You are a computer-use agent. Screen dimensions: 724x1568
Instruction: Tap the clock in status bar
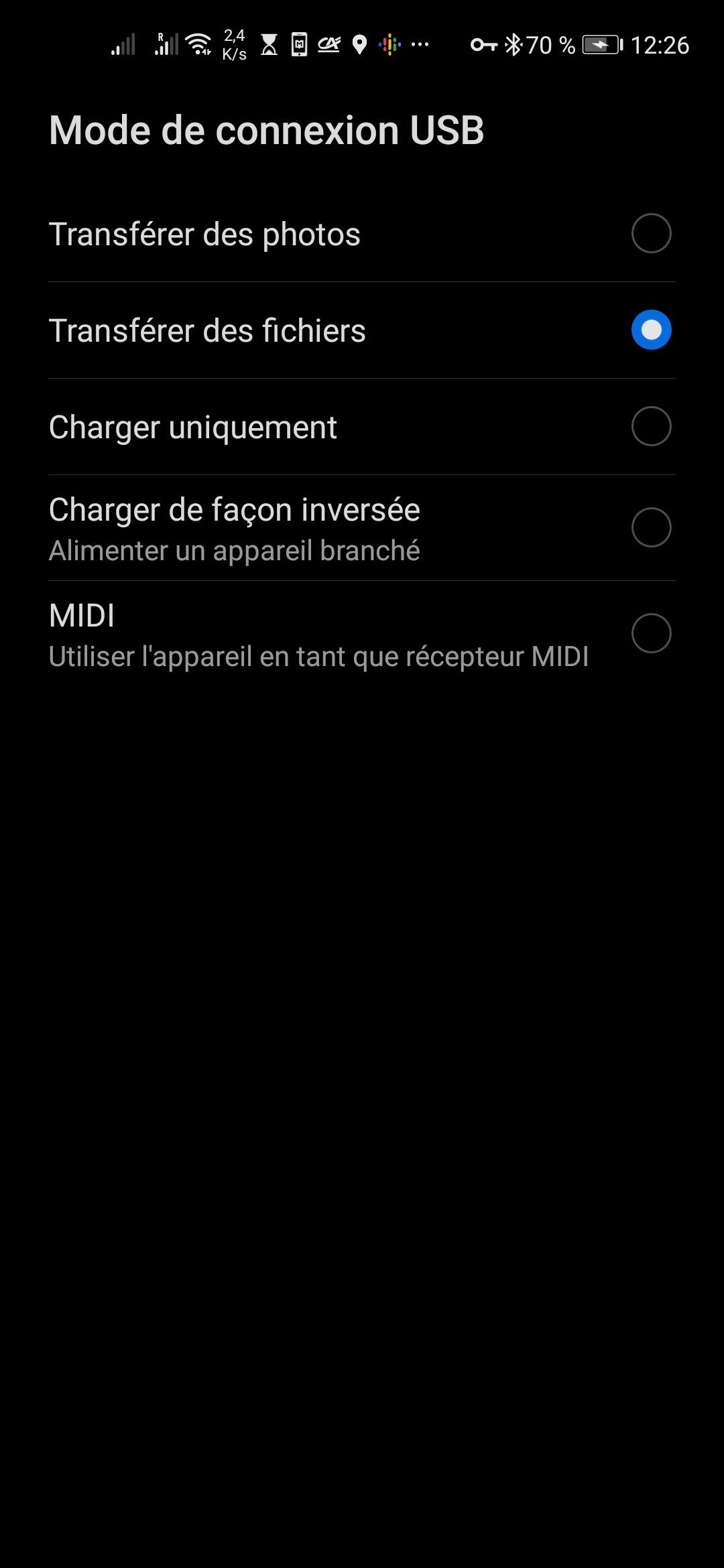[660, 44]
